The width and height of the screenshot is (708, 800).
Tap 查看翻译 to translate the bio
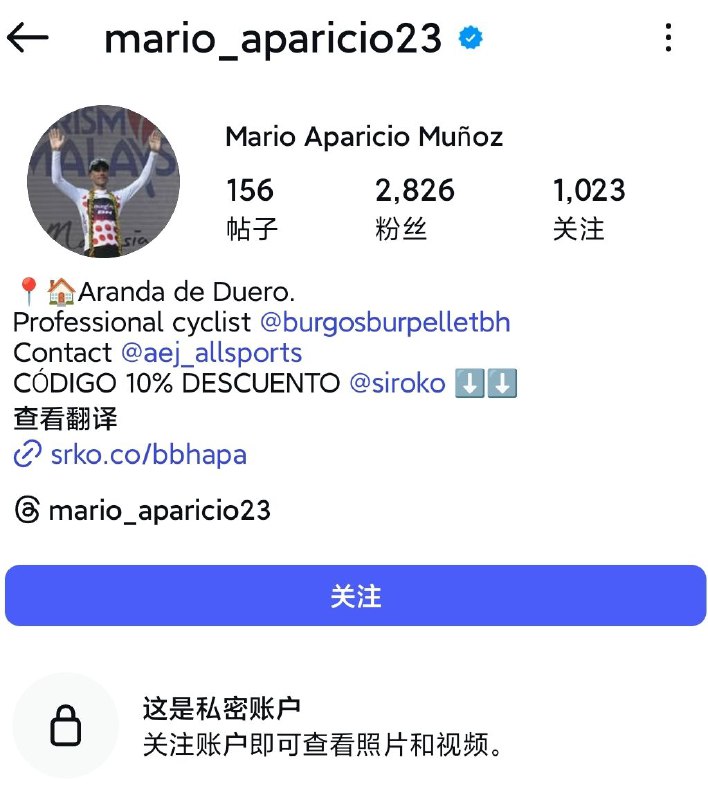(x=65, y=418)
